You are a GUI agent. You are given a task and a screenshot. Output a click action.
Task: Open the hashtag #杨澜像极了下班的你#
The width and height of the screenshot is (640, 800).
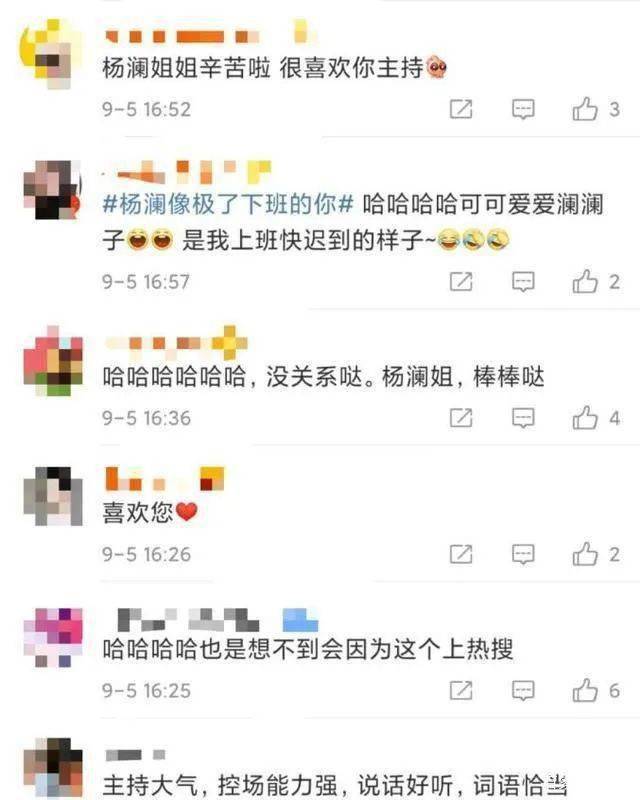coord(230,204)
